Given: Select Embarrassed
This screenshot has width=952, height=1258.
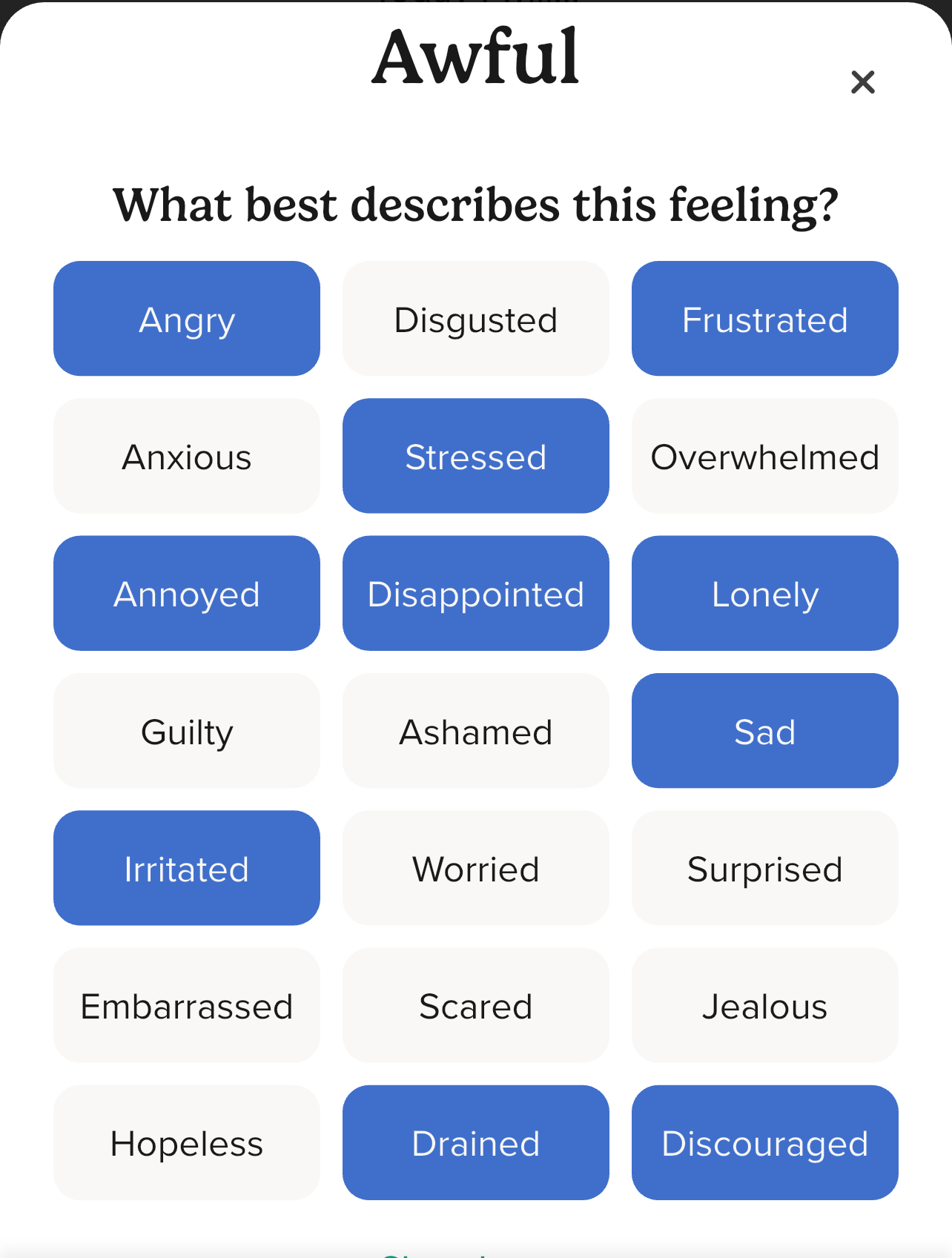Looking at the screenshot, I should click(x=187, y=1005).
